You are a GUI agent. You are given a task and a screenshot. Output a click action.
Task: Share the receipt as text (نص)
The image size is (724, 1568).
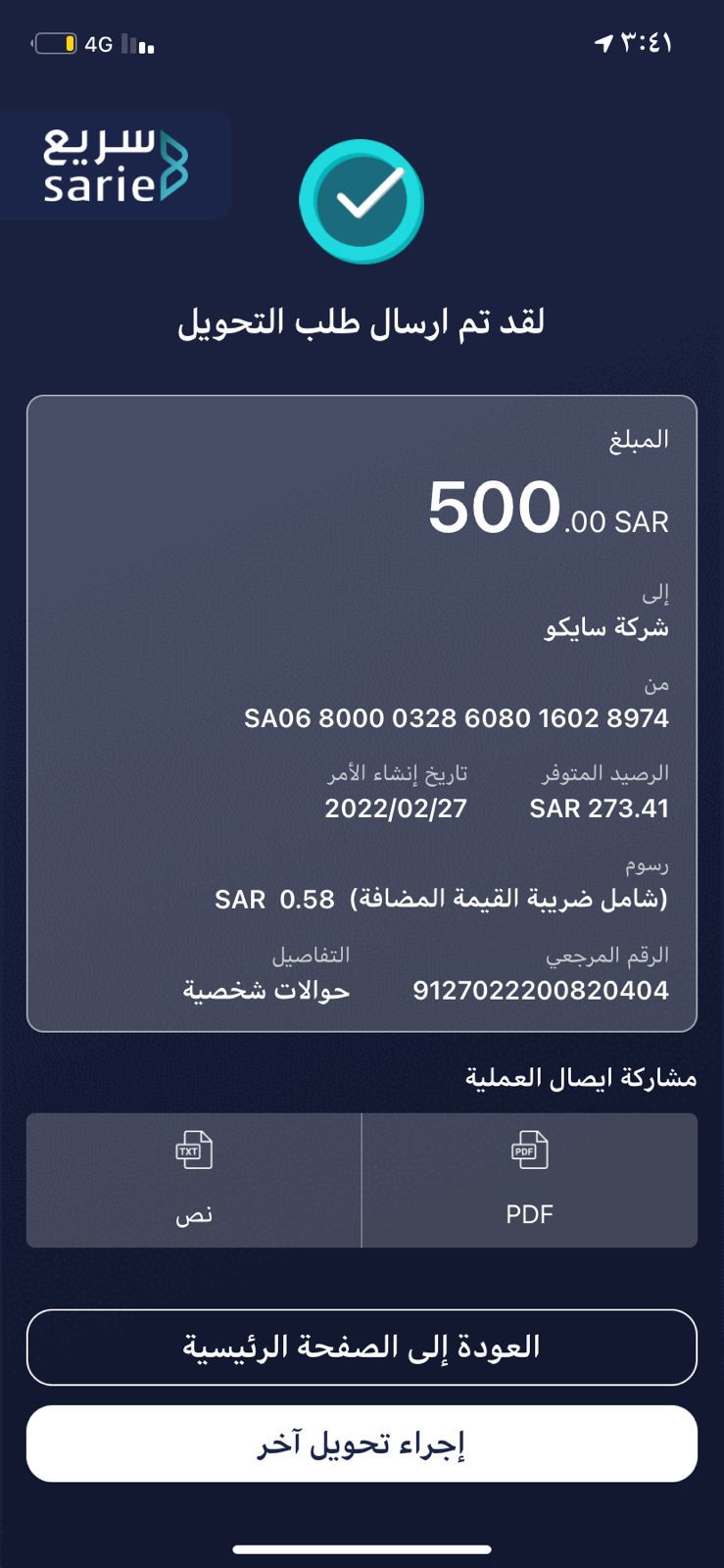point(194,1180)
